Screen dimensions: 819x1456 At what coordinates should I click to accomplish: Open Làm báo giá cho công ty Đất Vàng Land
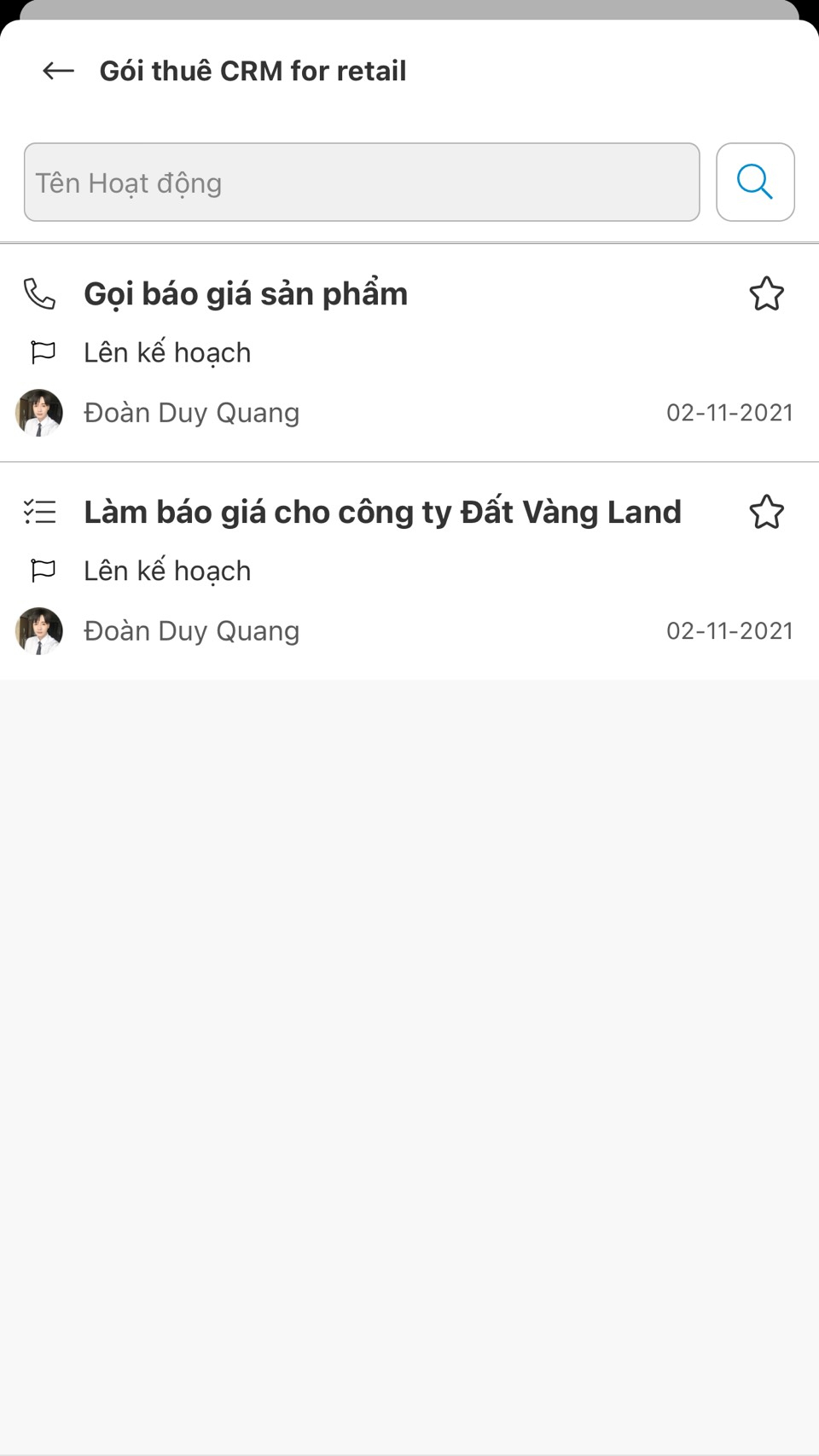tap(382, 513)
